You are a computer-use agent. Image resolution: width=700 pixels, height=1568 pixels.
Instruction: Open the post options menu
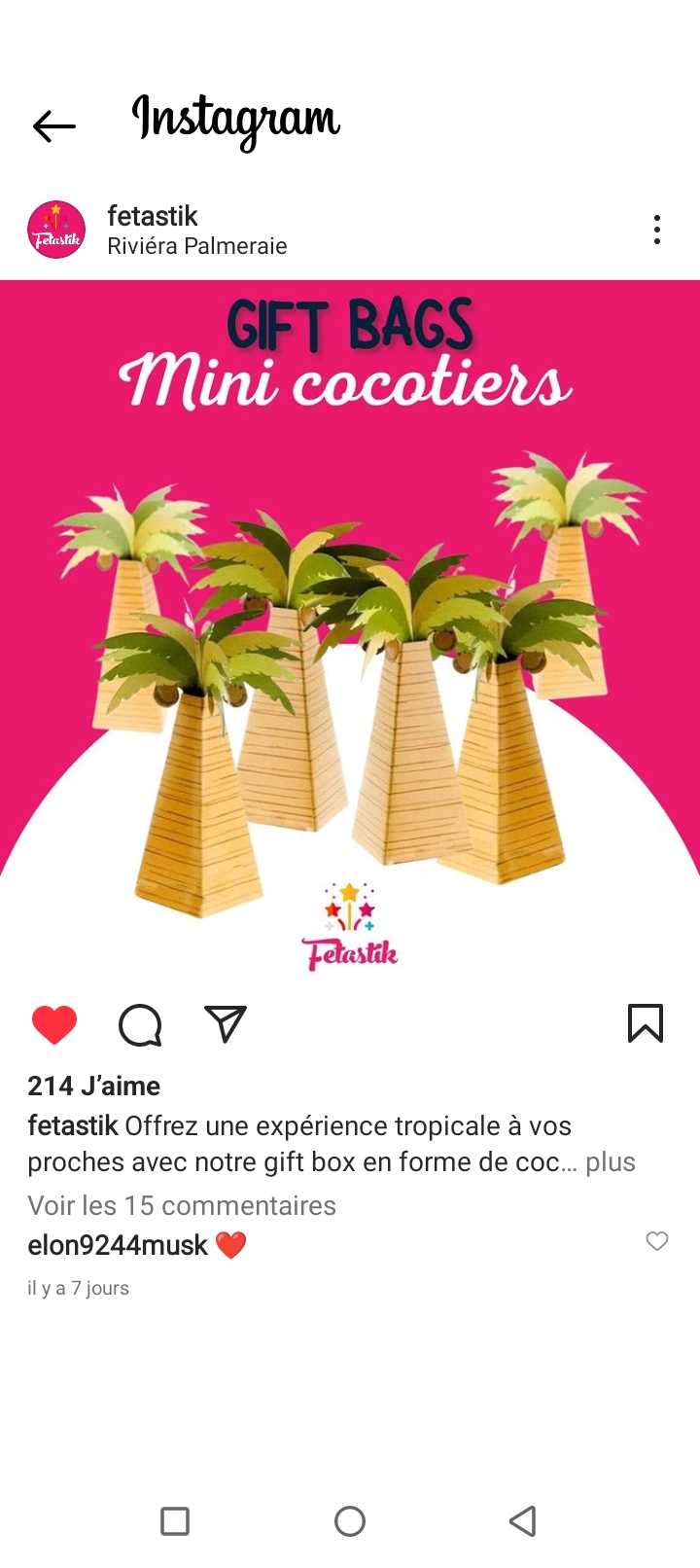(x=657, y=230)
